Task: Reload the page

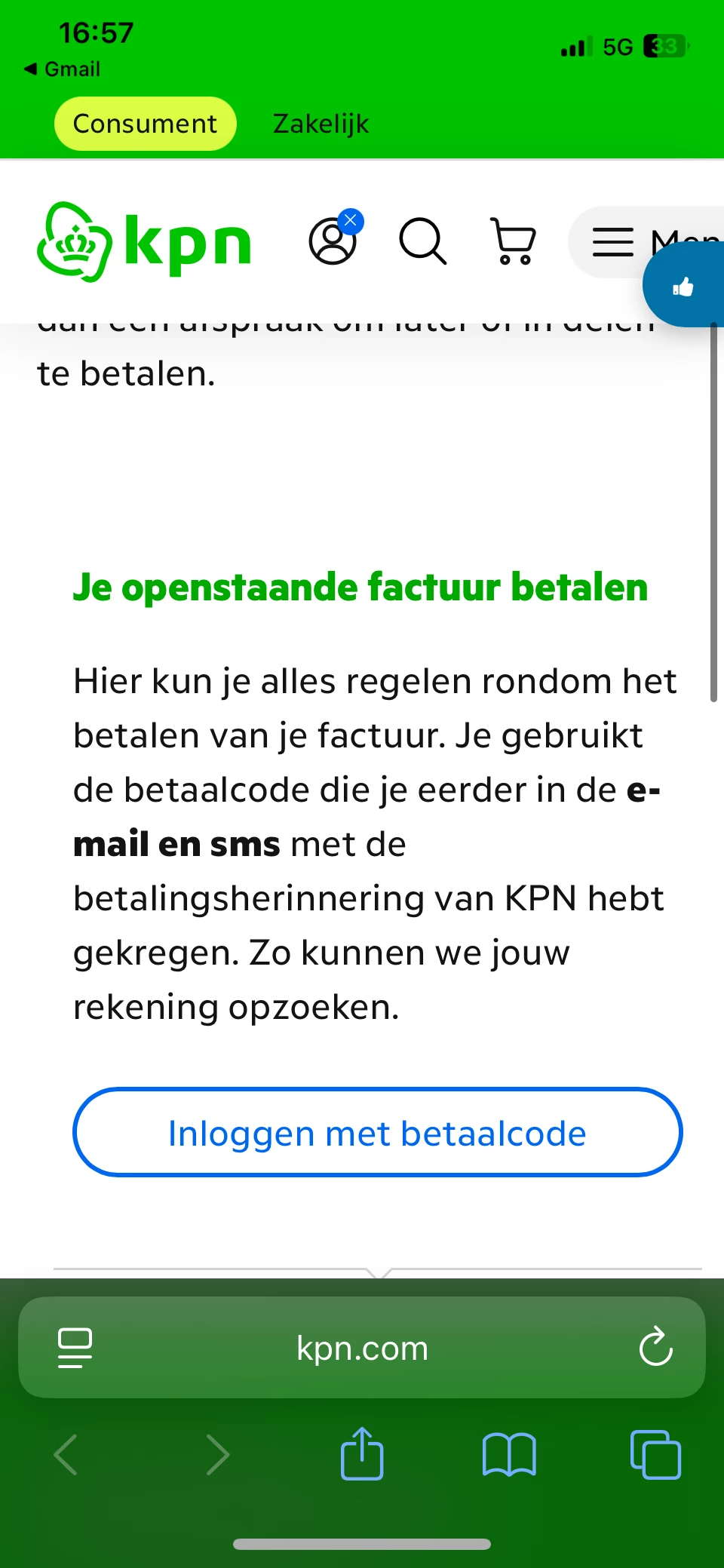Action: coord(655,1347)
